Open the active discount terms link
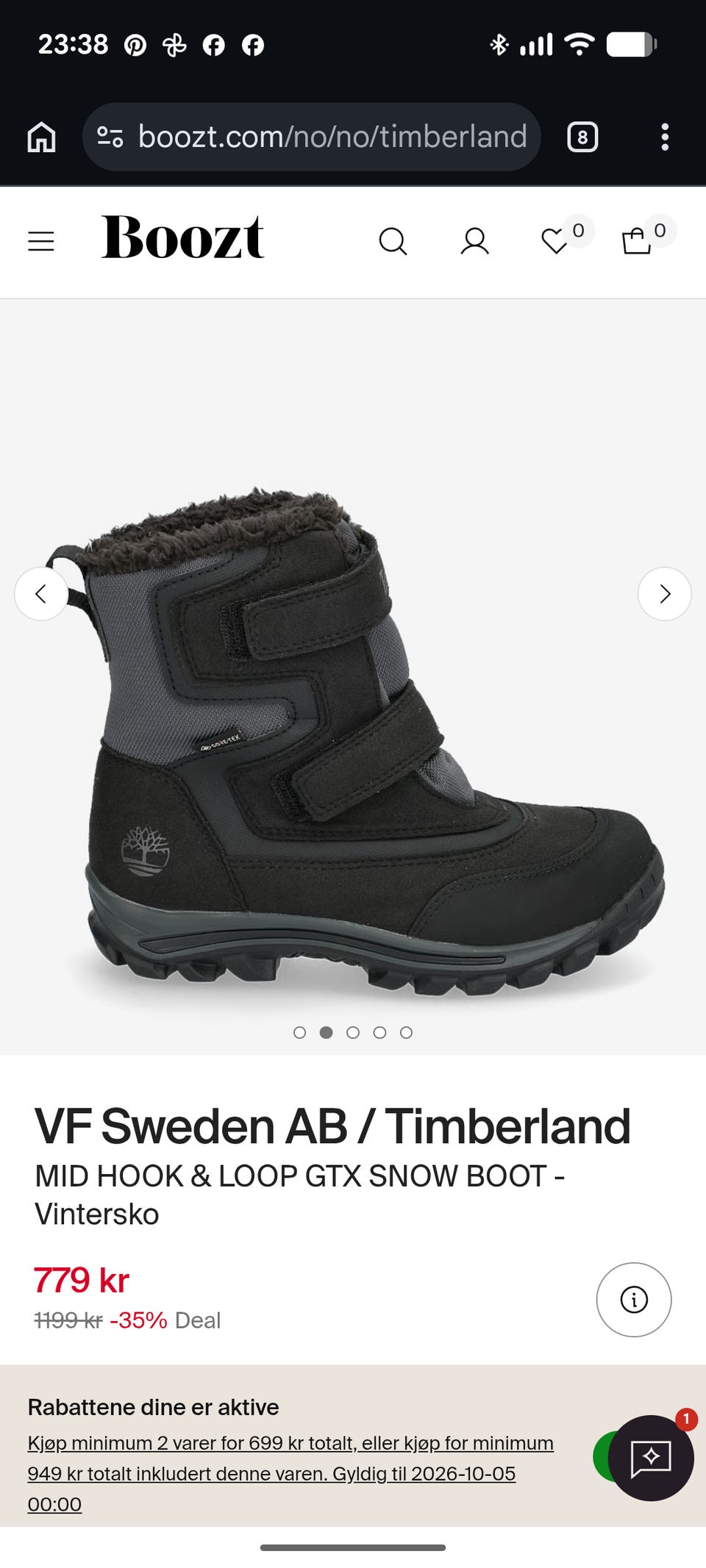This screenshot has width=706, height=1568. (x=290, y=1473)
